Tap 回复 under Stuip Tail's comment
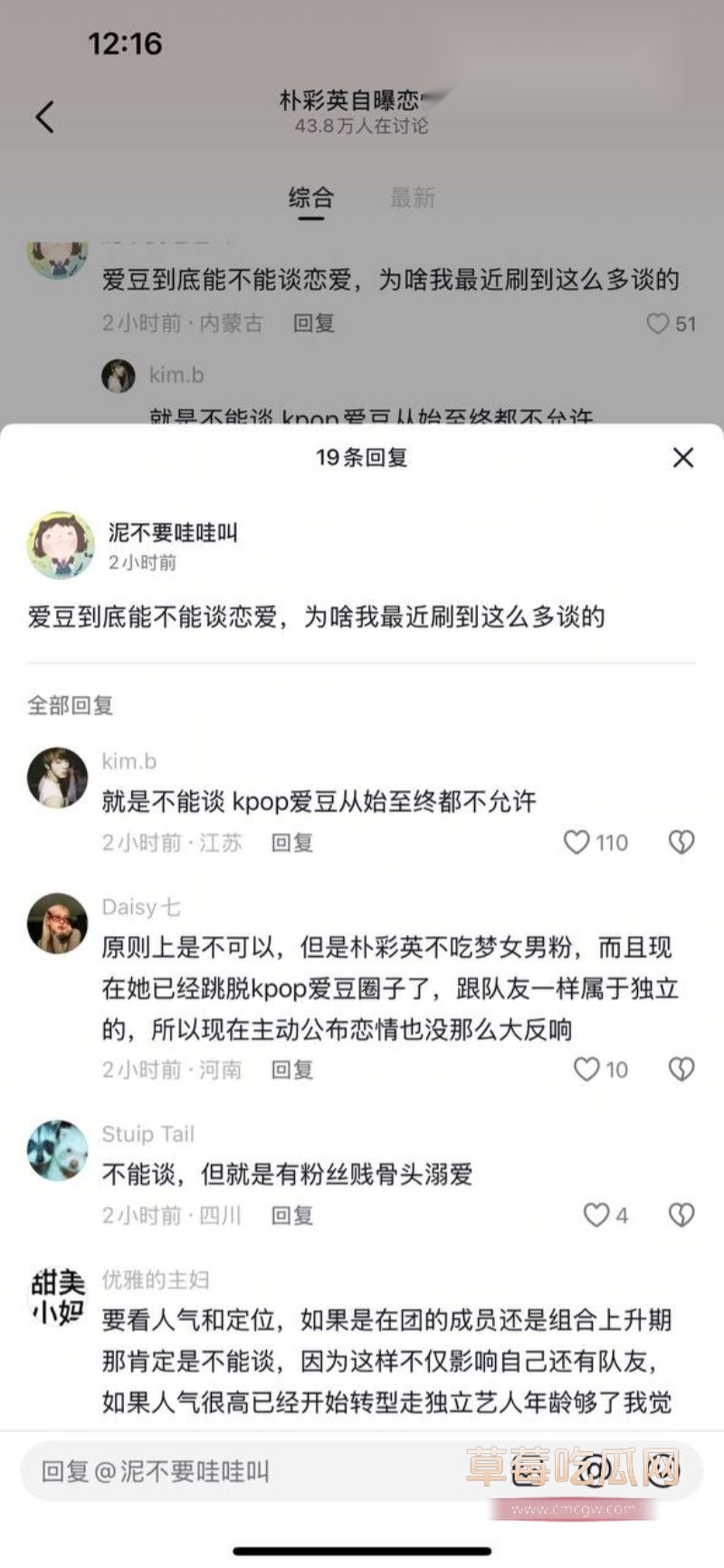Viewport: 724px width, 1568px height. [292, 1216]
